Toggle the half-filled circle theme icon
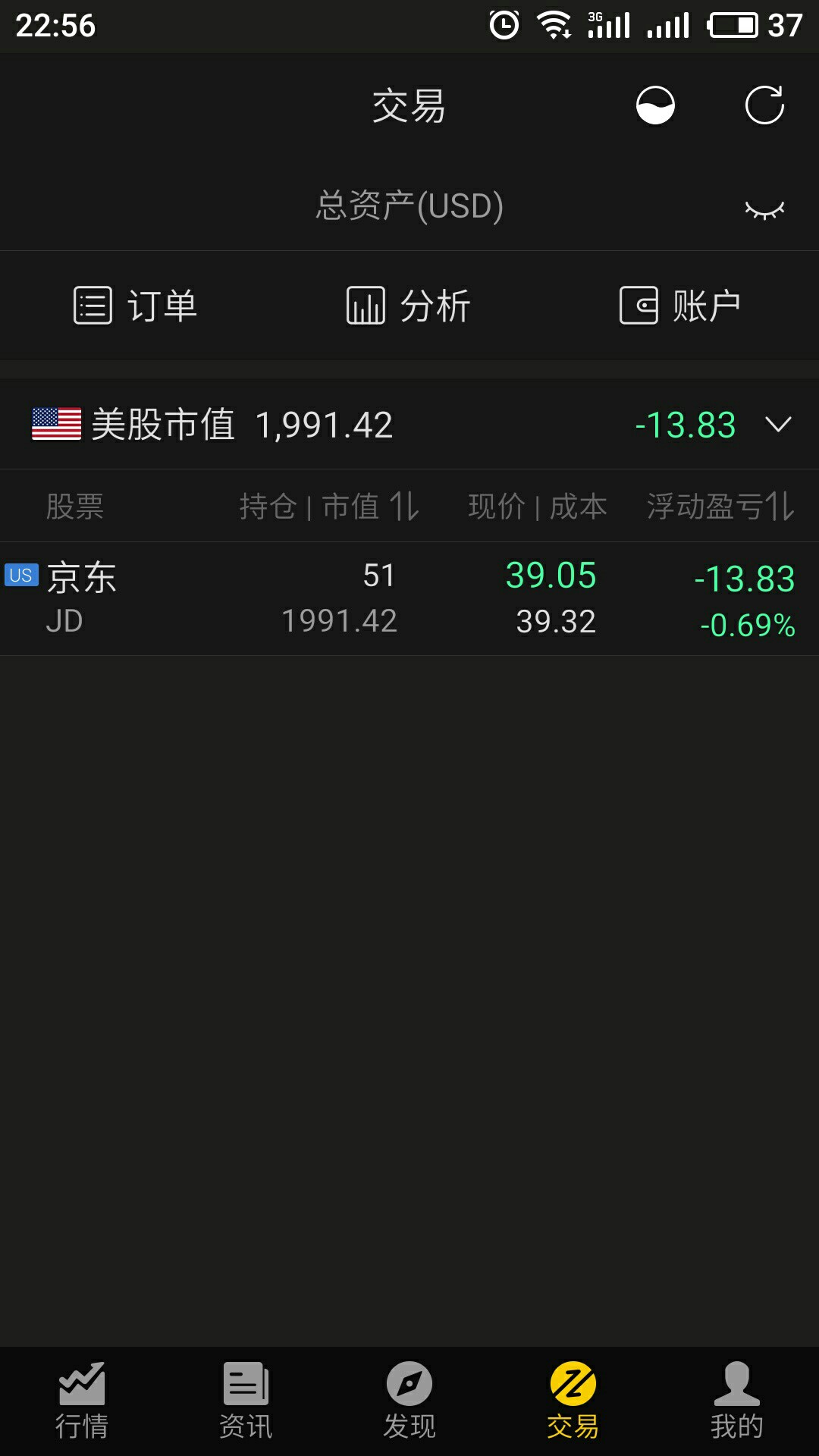The height and width of the screenshot is (1456, 819). pos(655,105)
